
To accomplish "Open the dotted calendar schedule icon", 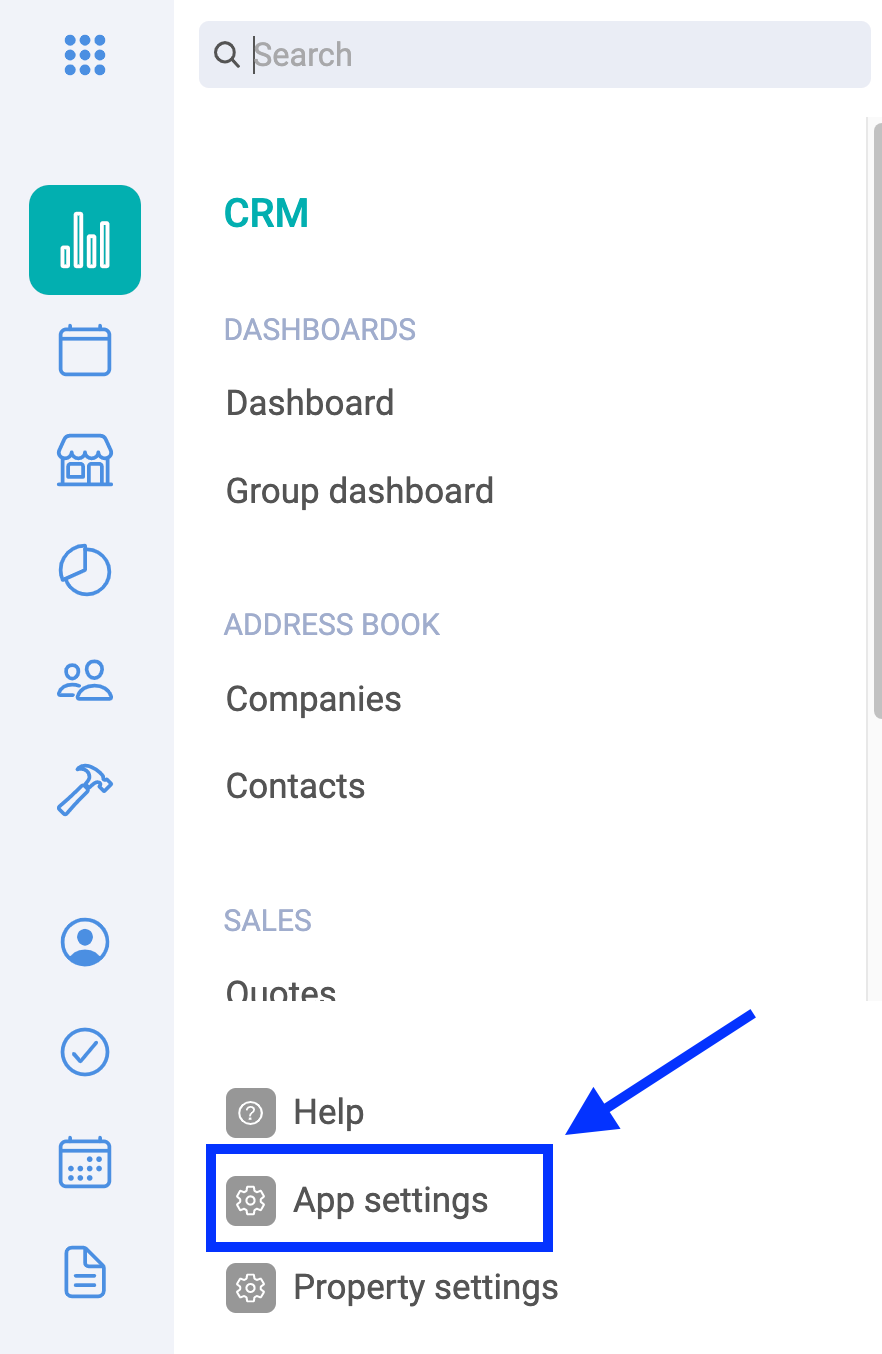I will (85, 1161).
